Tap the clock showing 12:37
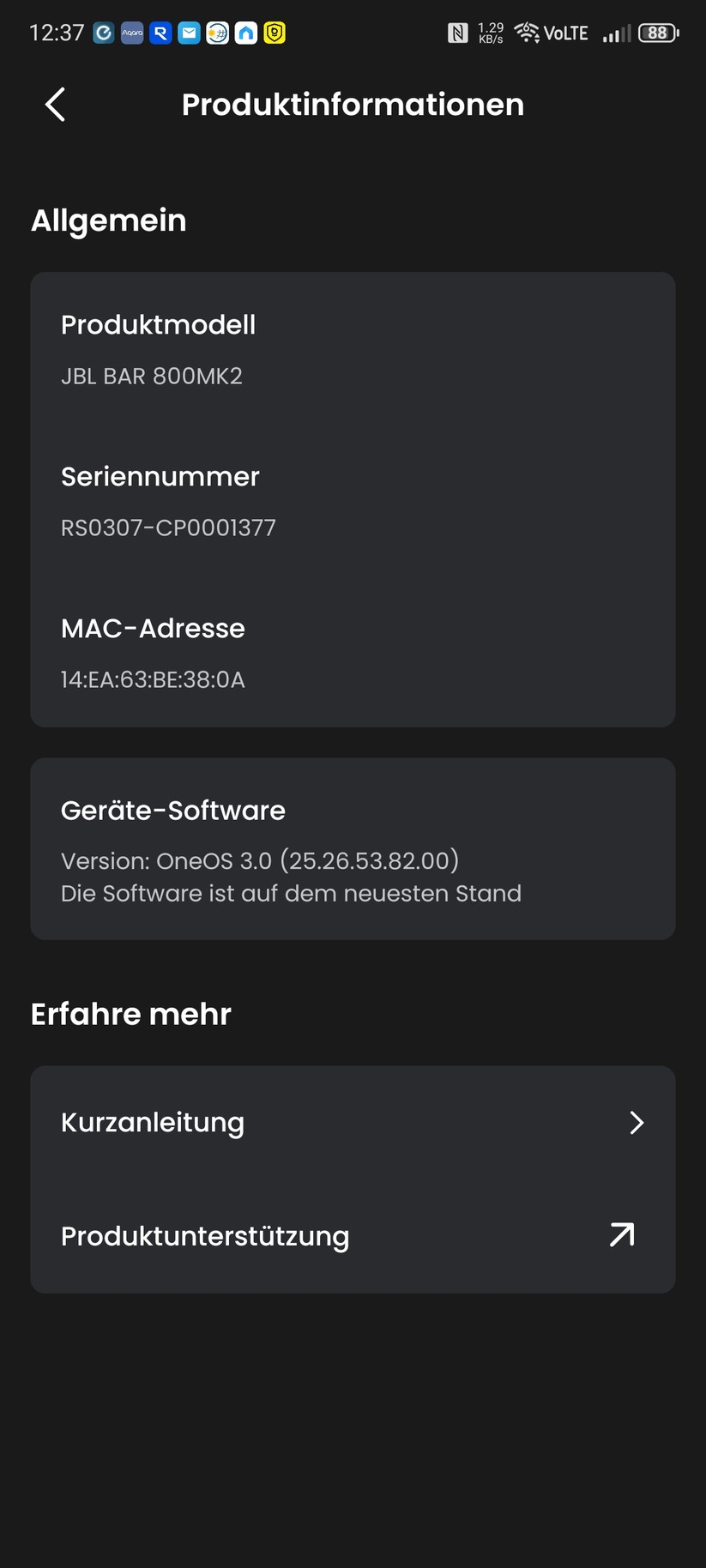This screenshot has height=1568, width=706. 56,33
